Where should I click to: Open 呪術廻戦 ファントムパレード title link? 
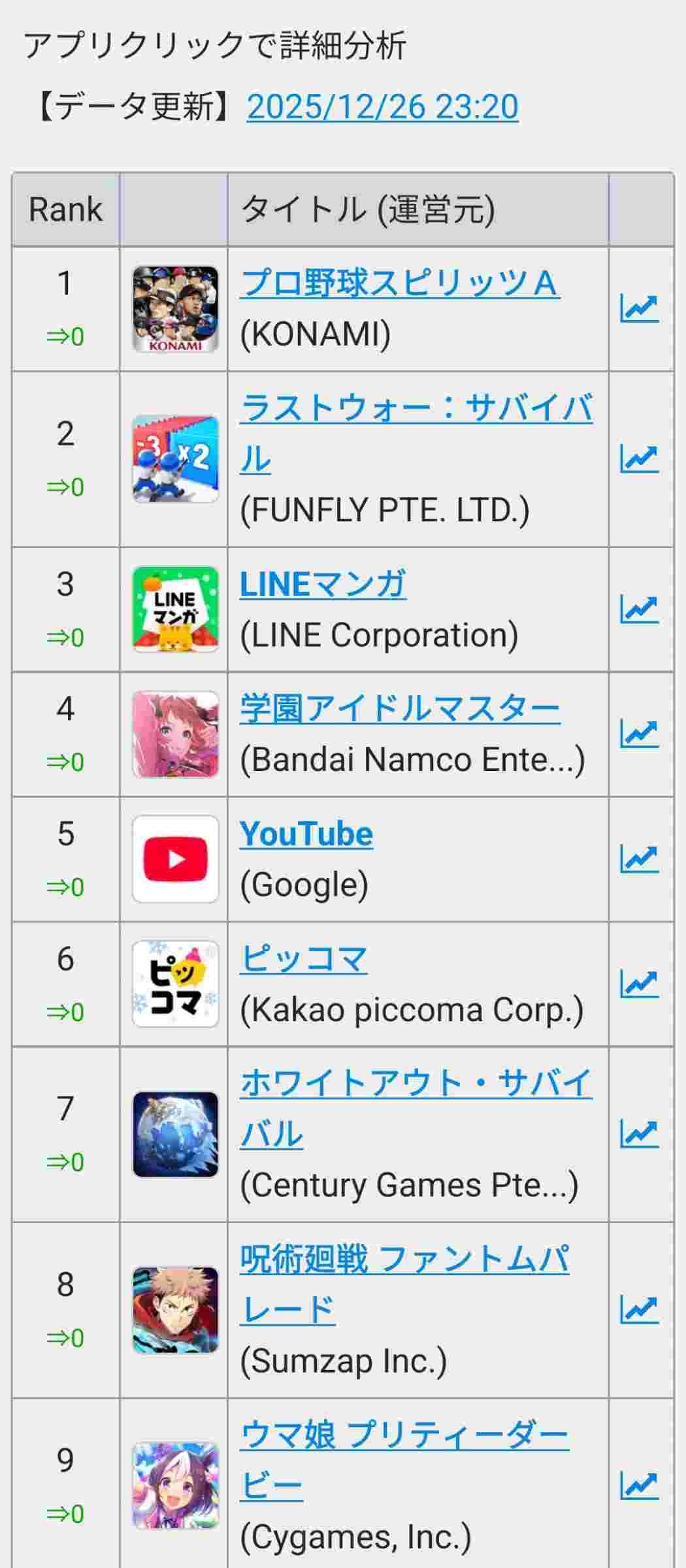coord(404,1259)
